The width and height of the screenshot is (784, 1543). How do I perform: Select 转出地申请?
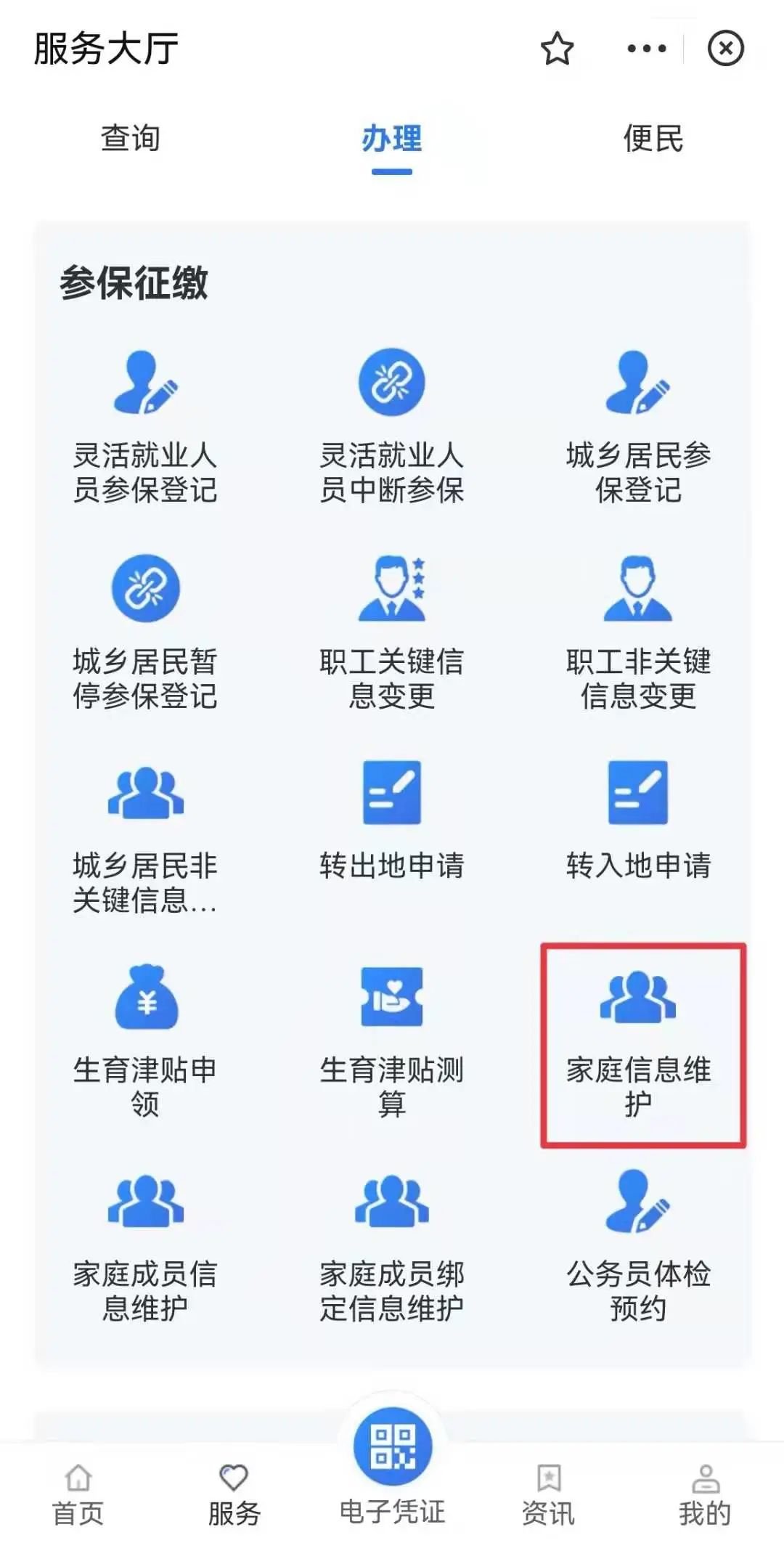tap(391, 821)
